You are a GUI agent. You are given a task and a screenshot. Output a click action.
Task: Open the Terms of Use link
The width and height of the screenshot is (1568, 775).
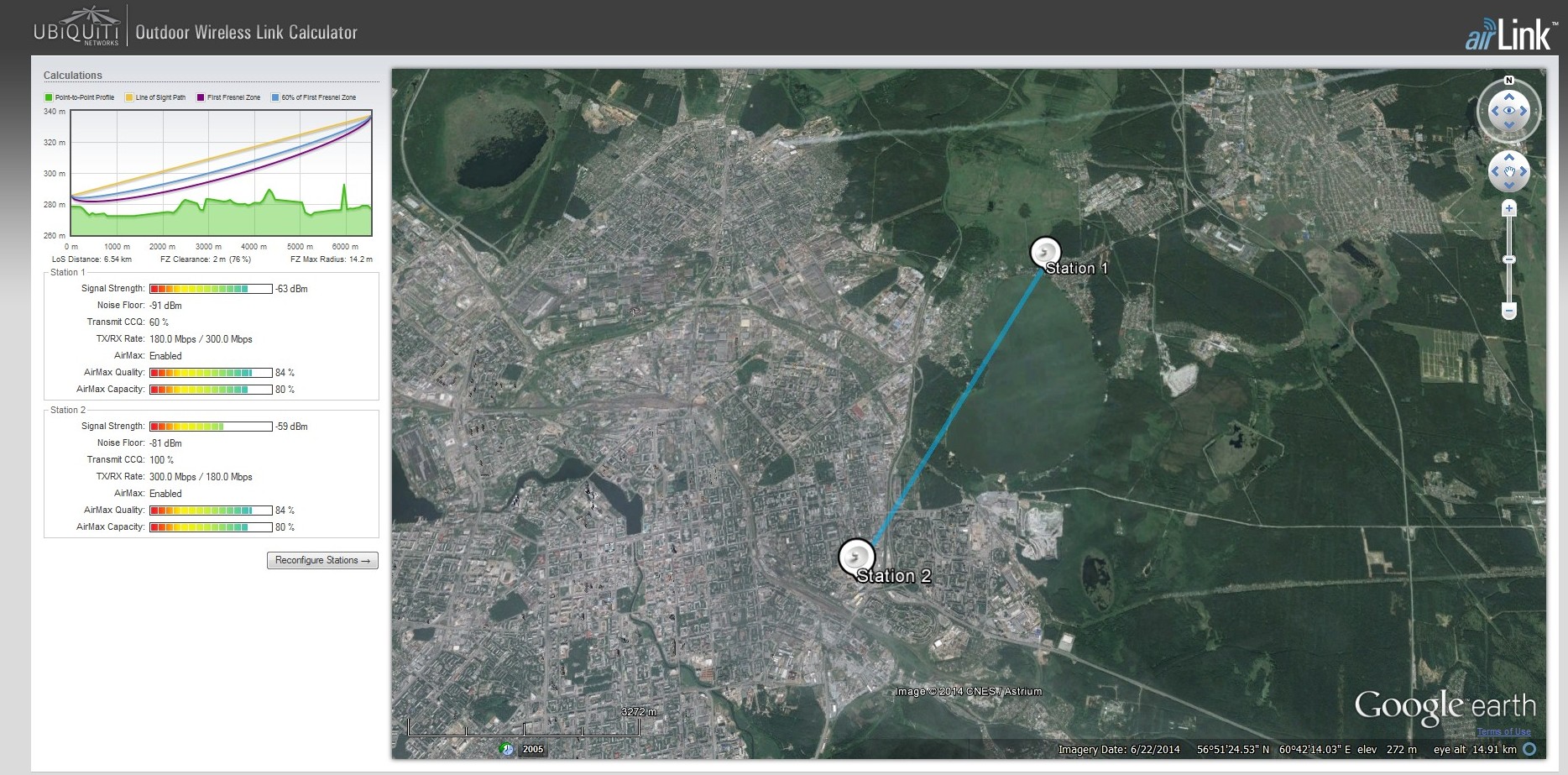click(1503, 731)
